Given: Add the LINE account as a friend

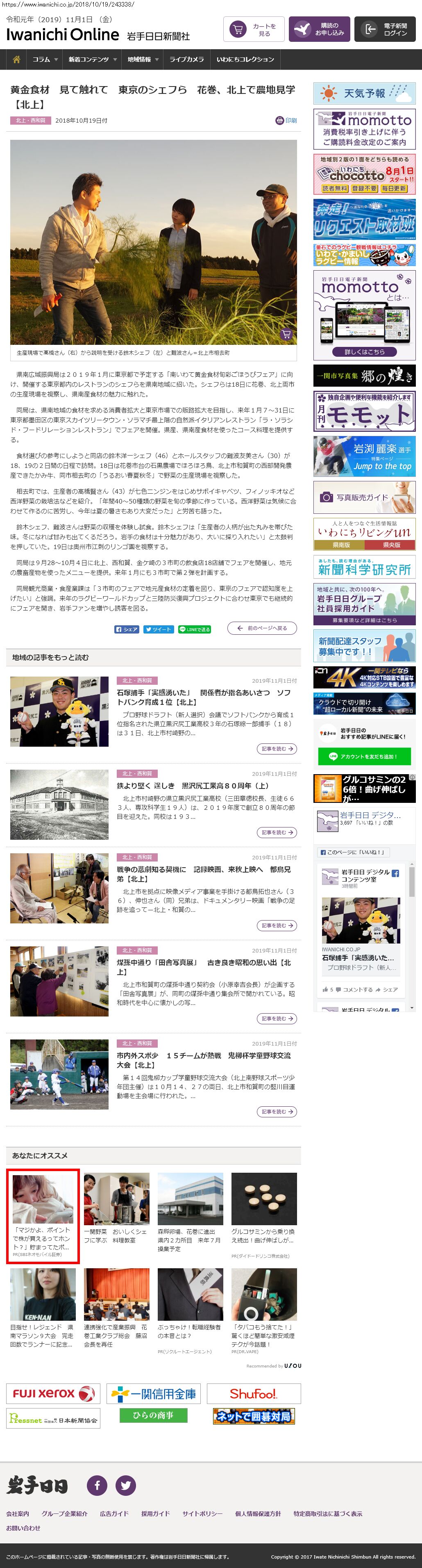Looking at the screenshot, I should (x=364, y=757).
